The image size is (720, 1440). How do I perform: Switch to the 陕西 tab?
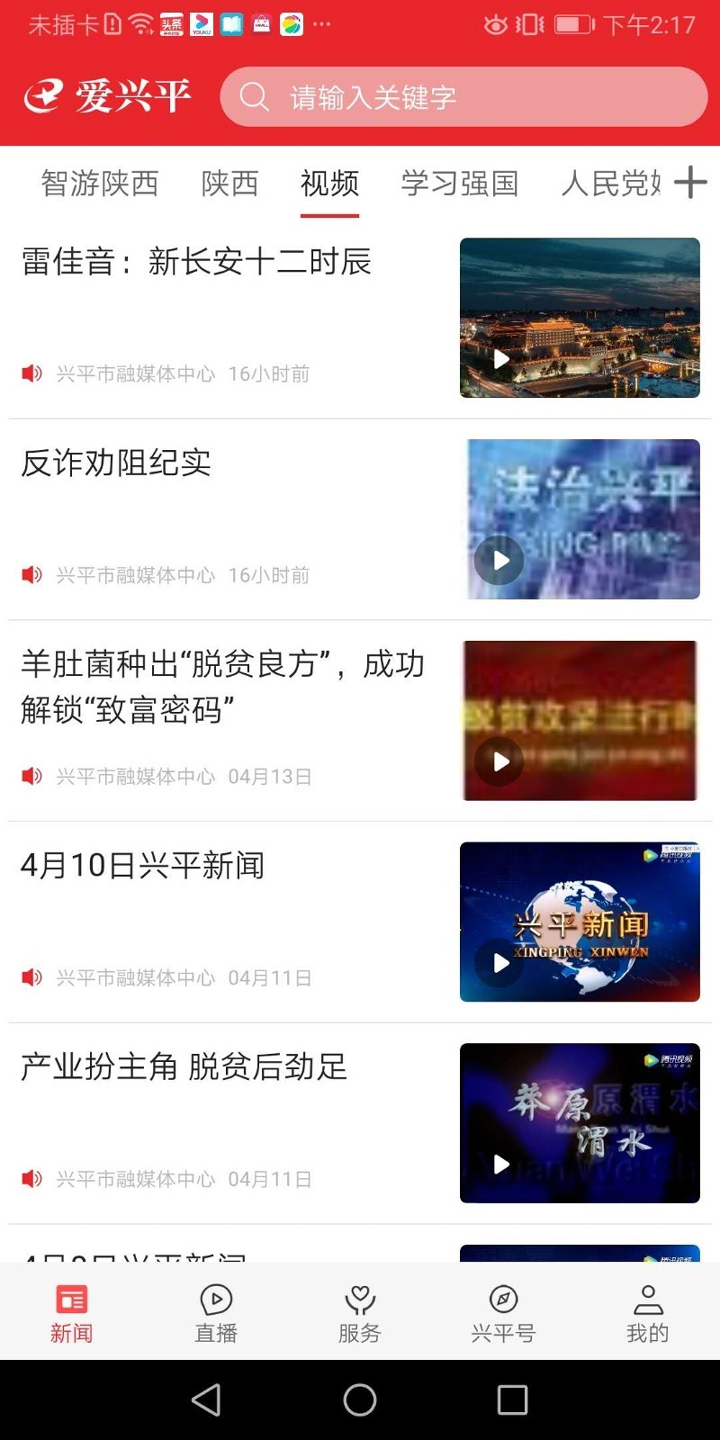[228, 183]
